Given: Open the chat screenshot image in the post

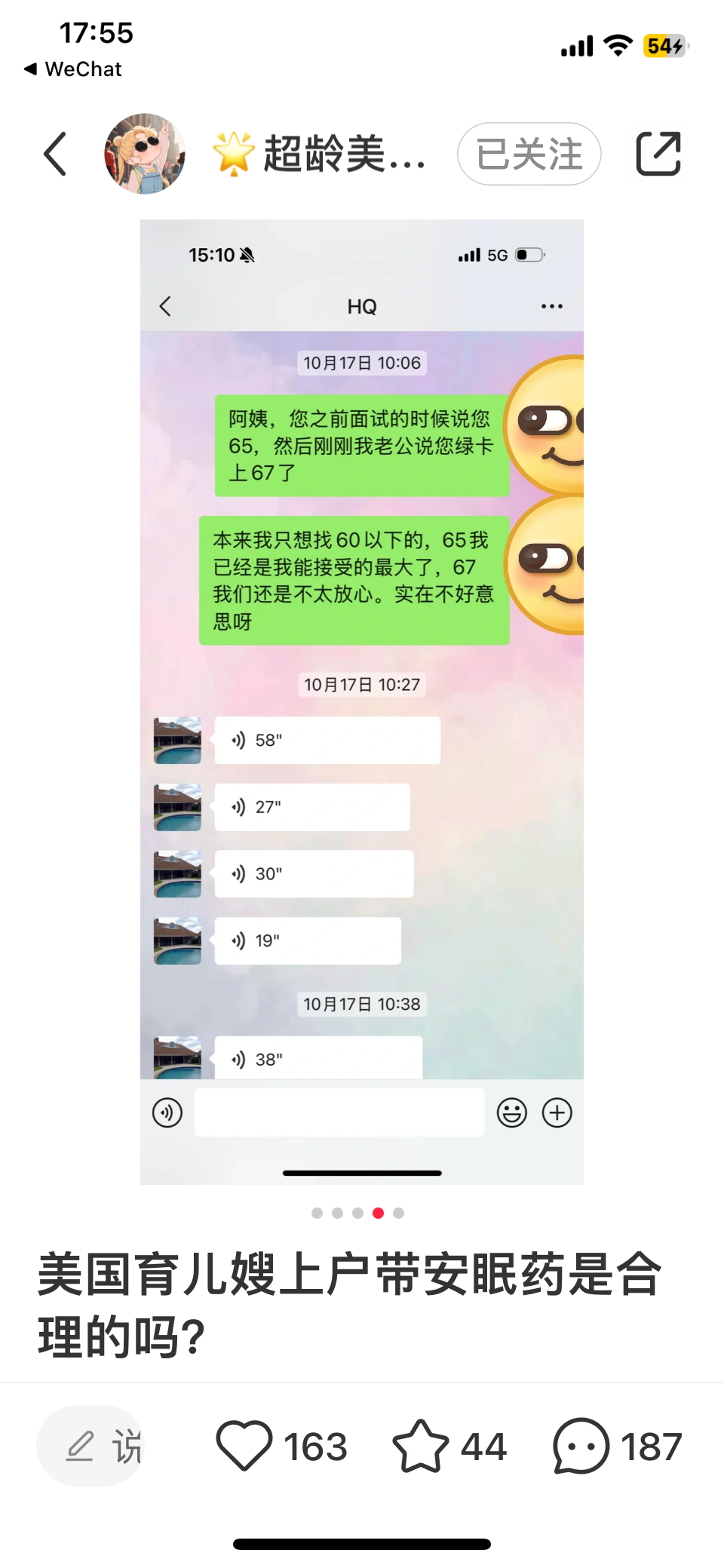Looking at the screenshot, I should pos(361,701).
